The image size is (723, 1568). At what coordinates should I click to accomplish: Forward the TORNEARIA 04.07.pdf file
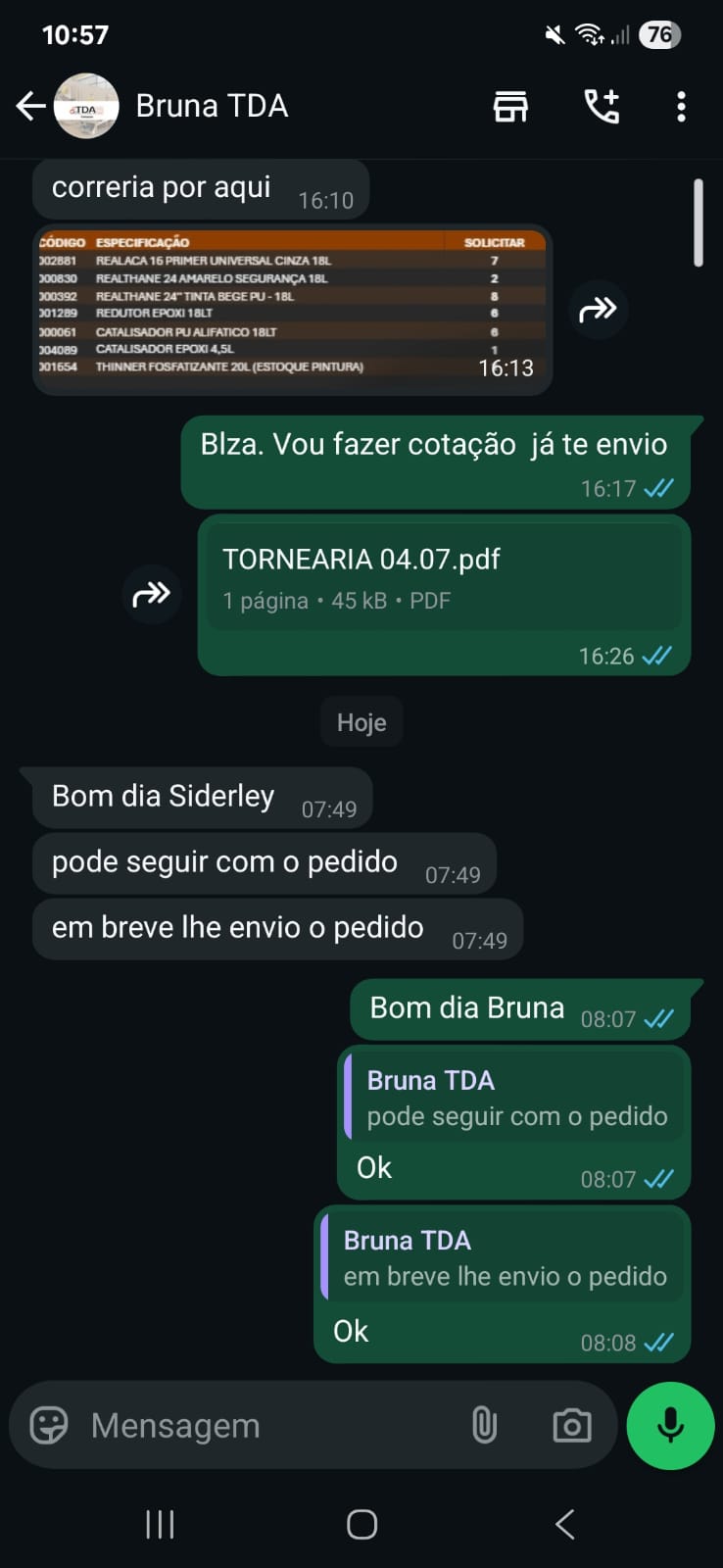(x=152, y=594)
